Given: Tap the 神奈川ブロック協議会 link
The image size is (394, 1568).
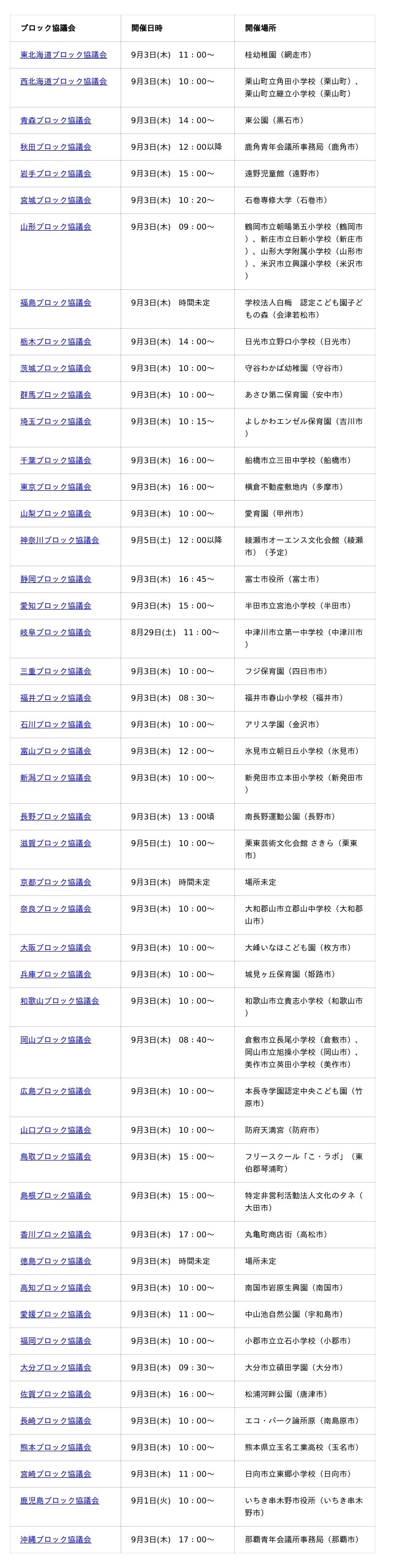Looking at the screenshot, I should coord(60,540).
